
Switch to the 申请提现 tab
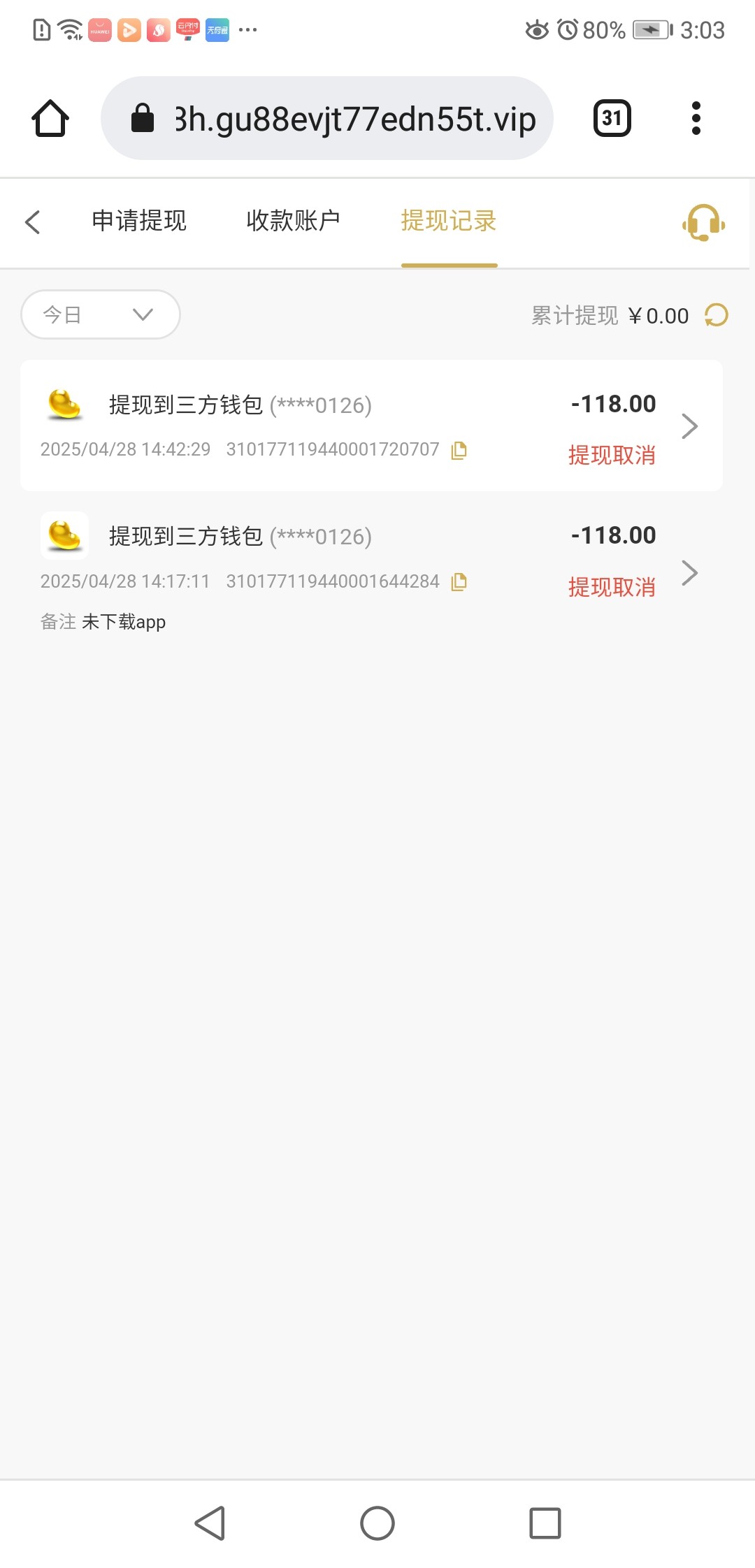[x=139, y=221]
